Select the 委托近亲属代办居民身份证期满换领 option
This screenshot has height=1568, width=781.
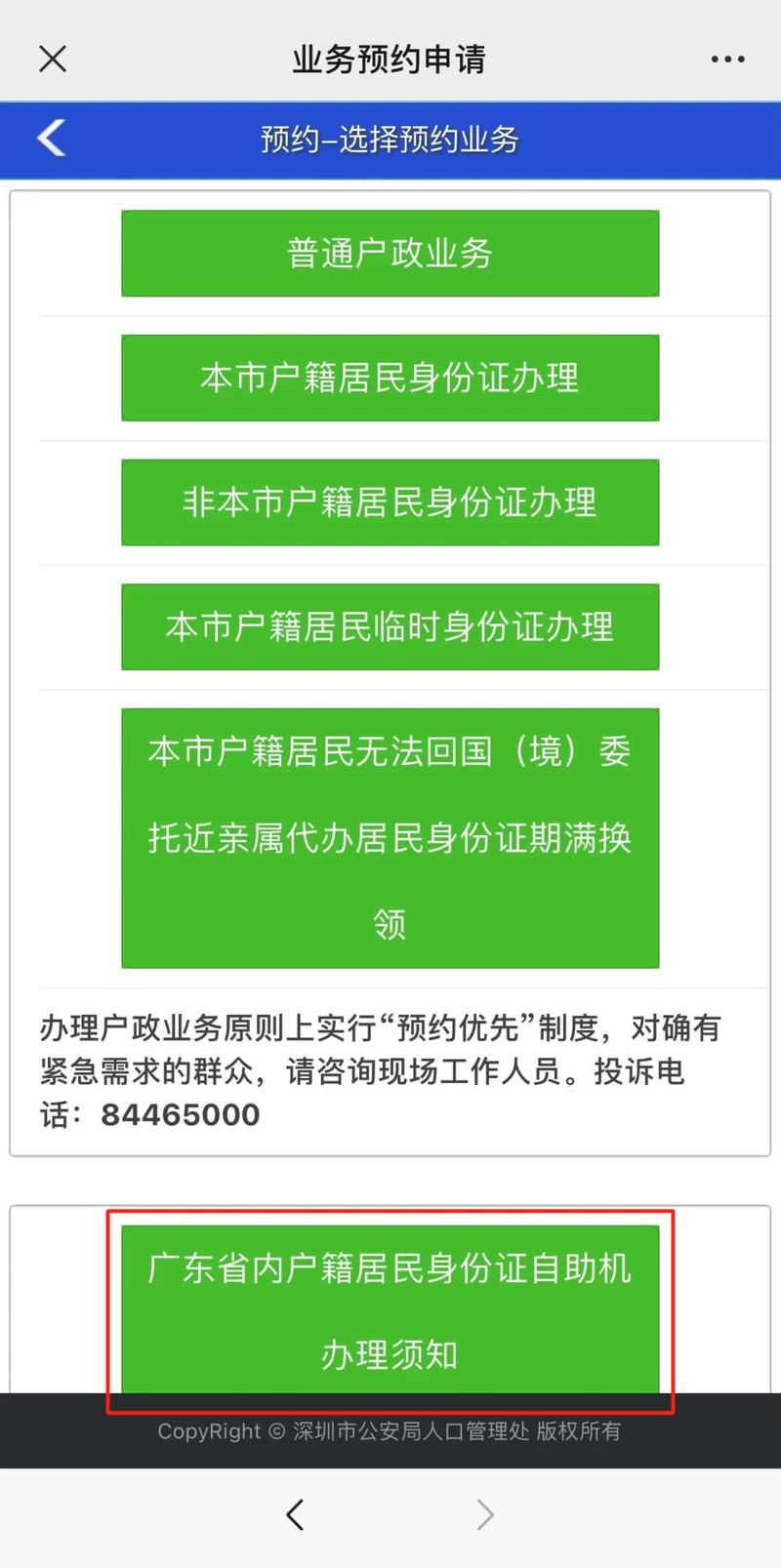pos(390,837)
